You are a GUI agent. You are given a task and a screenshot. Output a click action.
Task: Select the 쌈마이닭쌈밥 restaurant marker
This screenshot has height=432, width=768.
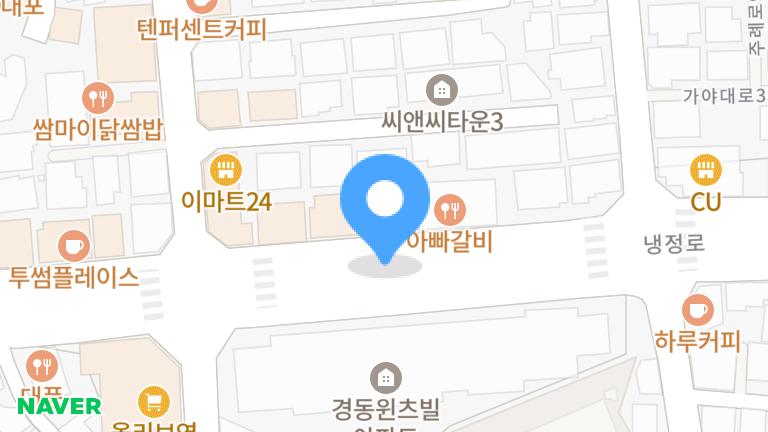pyautogui.click(x=98, y=98)
